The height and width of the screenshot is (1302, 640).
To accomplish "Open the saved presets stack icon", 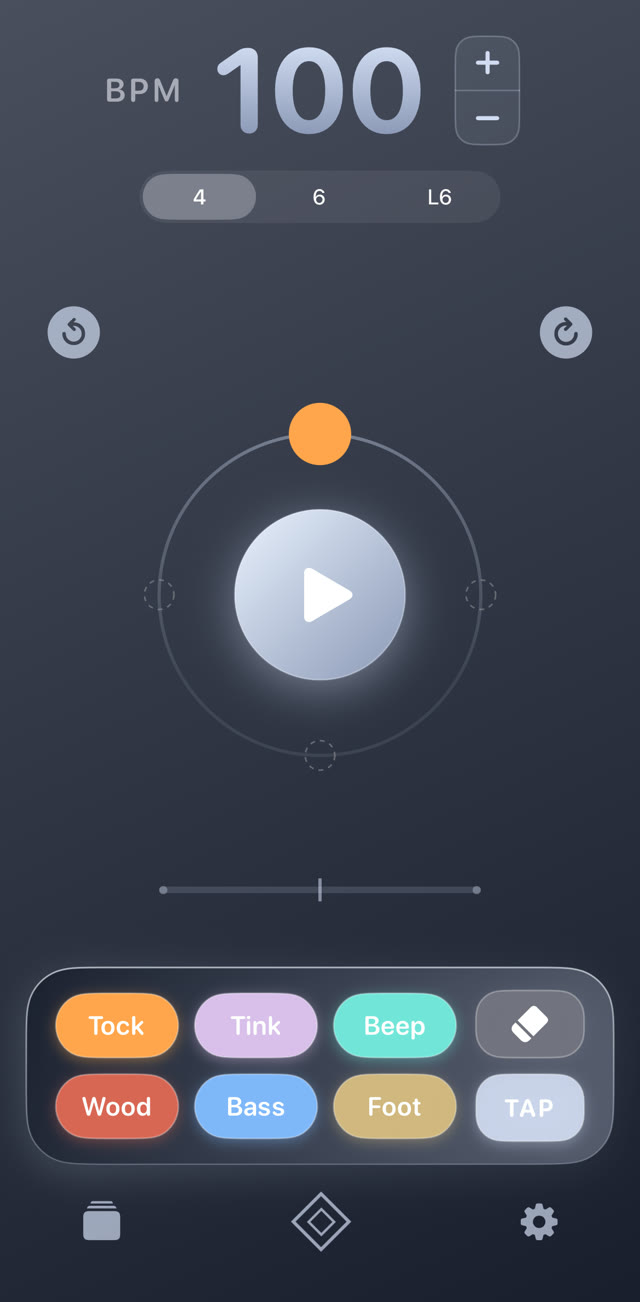I will 102,1221.
